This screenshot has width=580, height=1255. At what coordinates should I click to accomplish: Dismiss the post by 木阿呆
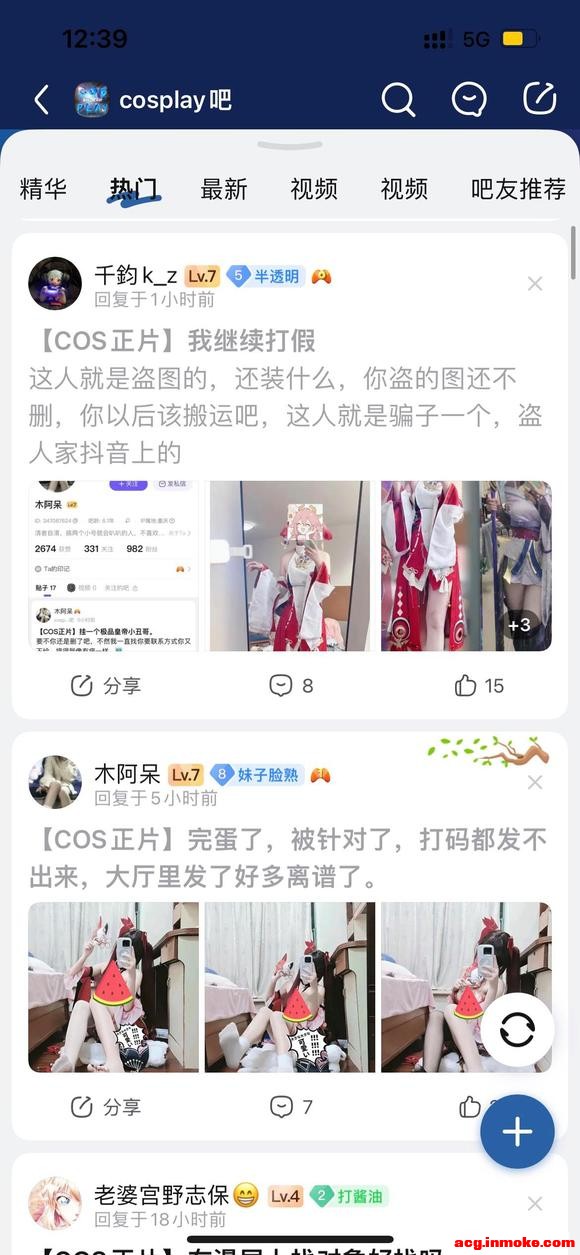pyautogui.click(x=535, y=782)
